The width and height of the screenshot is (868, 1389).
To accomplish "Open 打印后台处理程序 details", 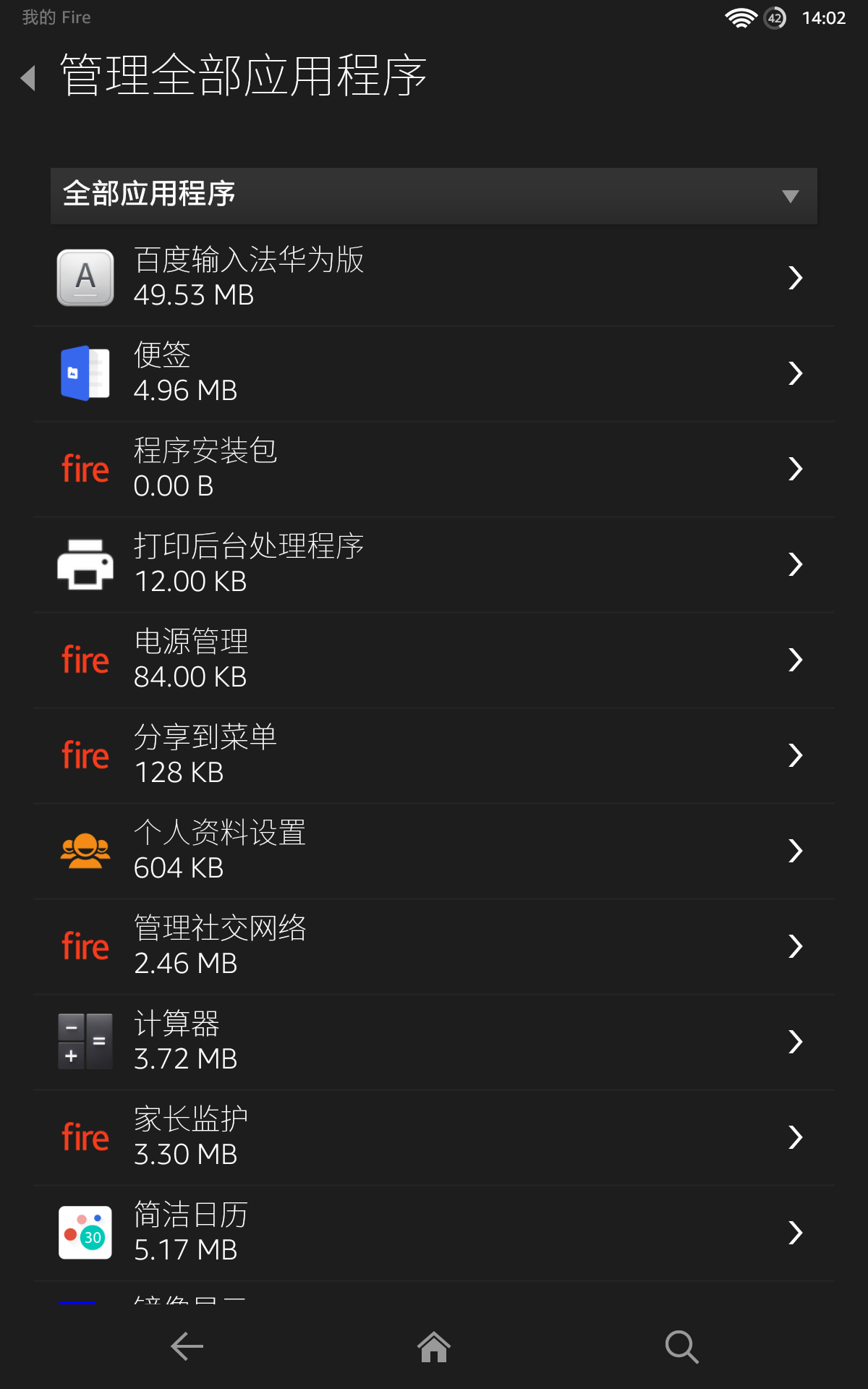I will [x=434, y=564].
